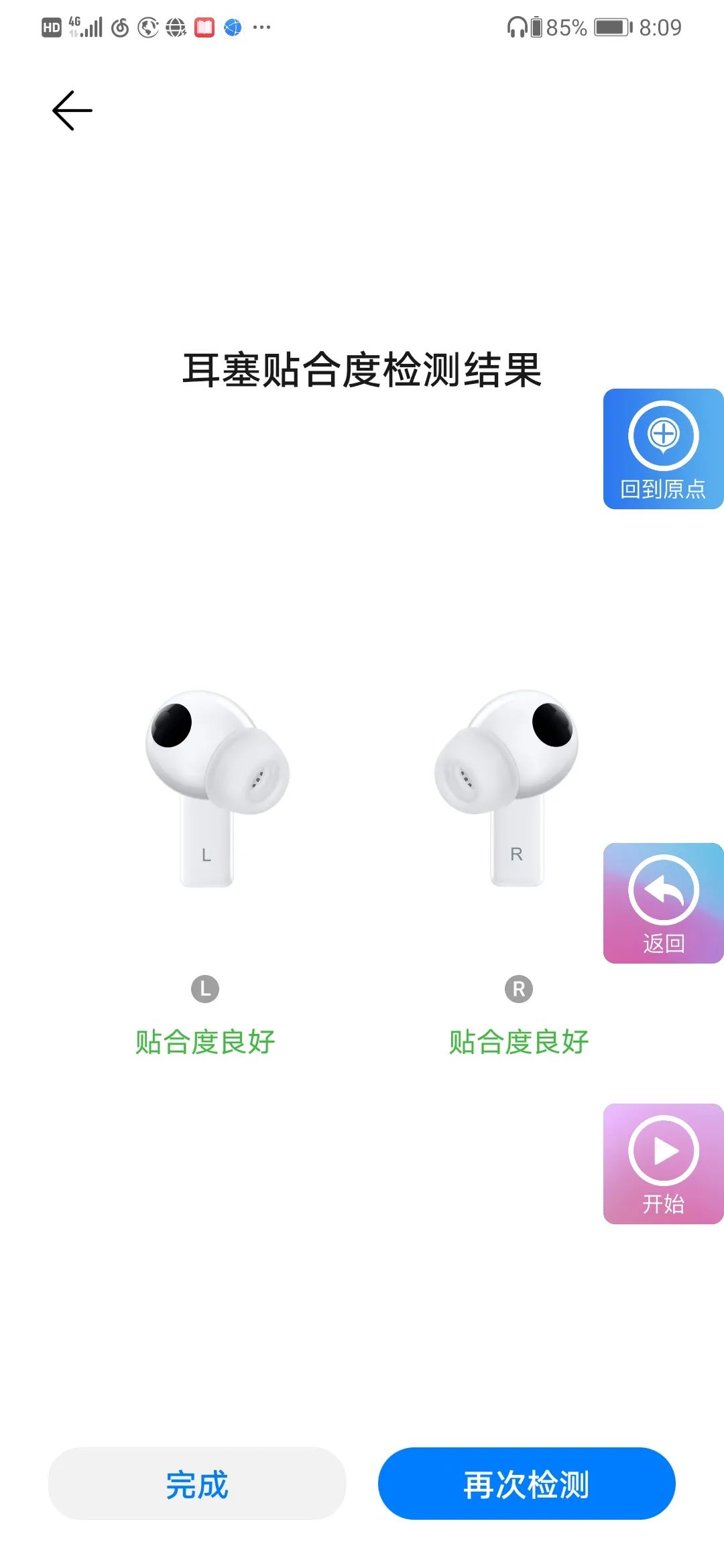Tap the red book icon in status bar
Image resolution: width=724 pixels, height=1568 pixels.
pyautogui.click(x=204, y=27)
